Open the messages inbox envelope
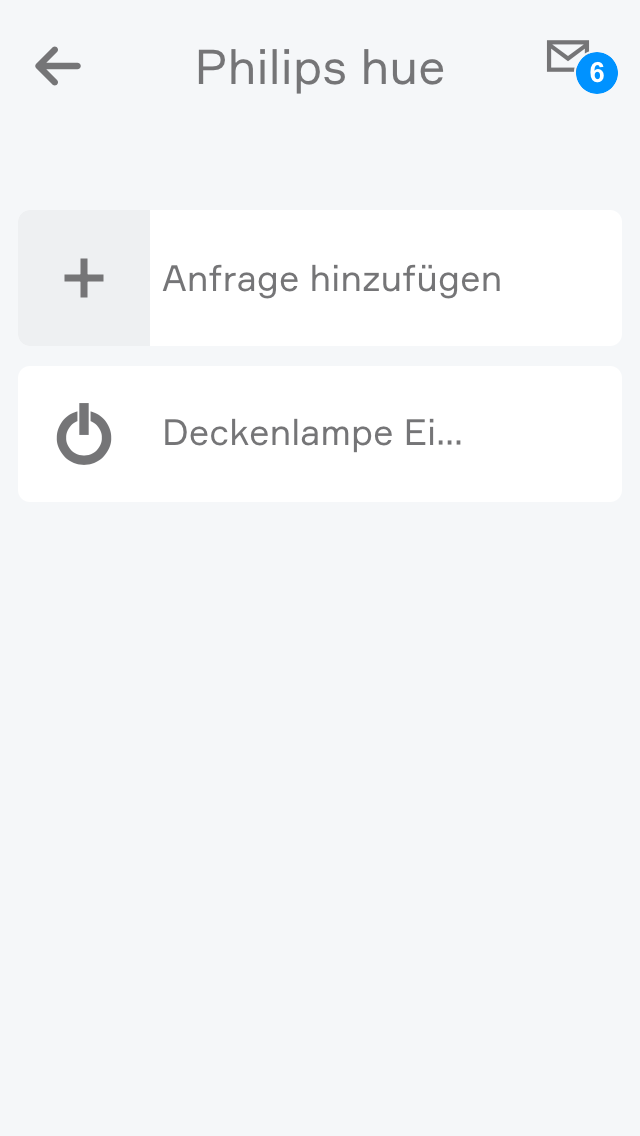The image size is (640, 1136). coord(569,58)
